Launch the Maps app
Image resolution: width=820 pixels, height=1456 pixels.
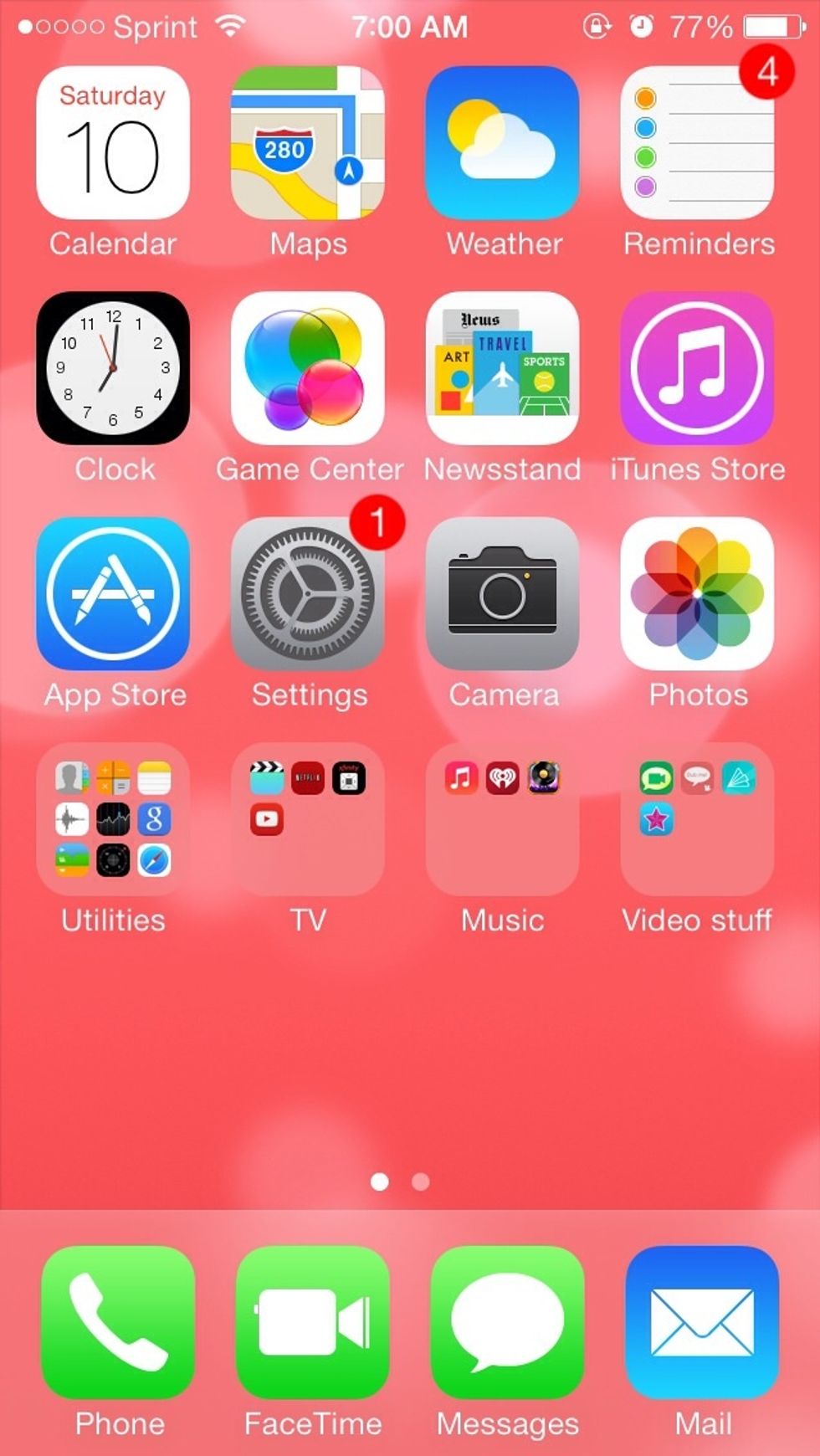[307, 142]
